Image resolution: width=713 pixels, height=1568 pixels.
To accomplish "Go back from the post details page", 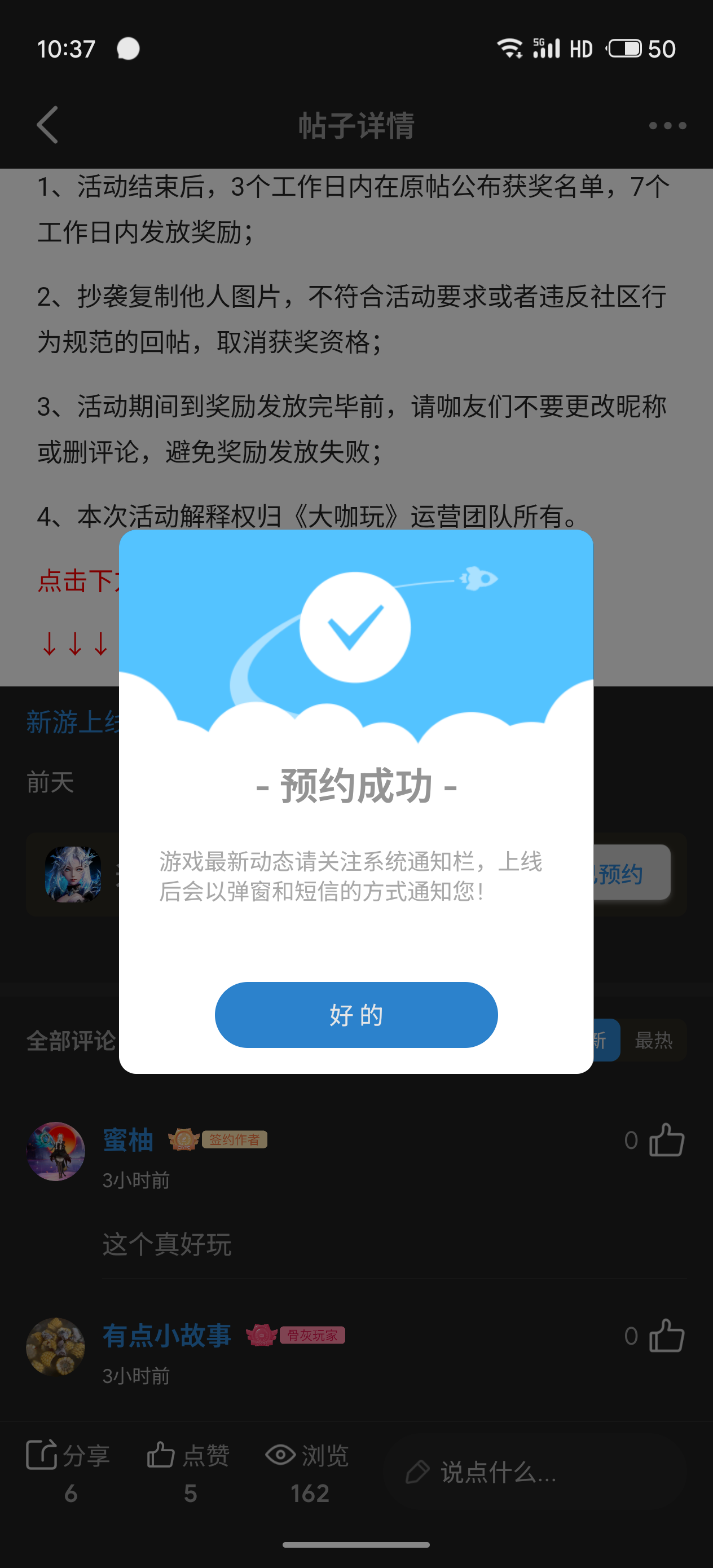I will 47,125.
